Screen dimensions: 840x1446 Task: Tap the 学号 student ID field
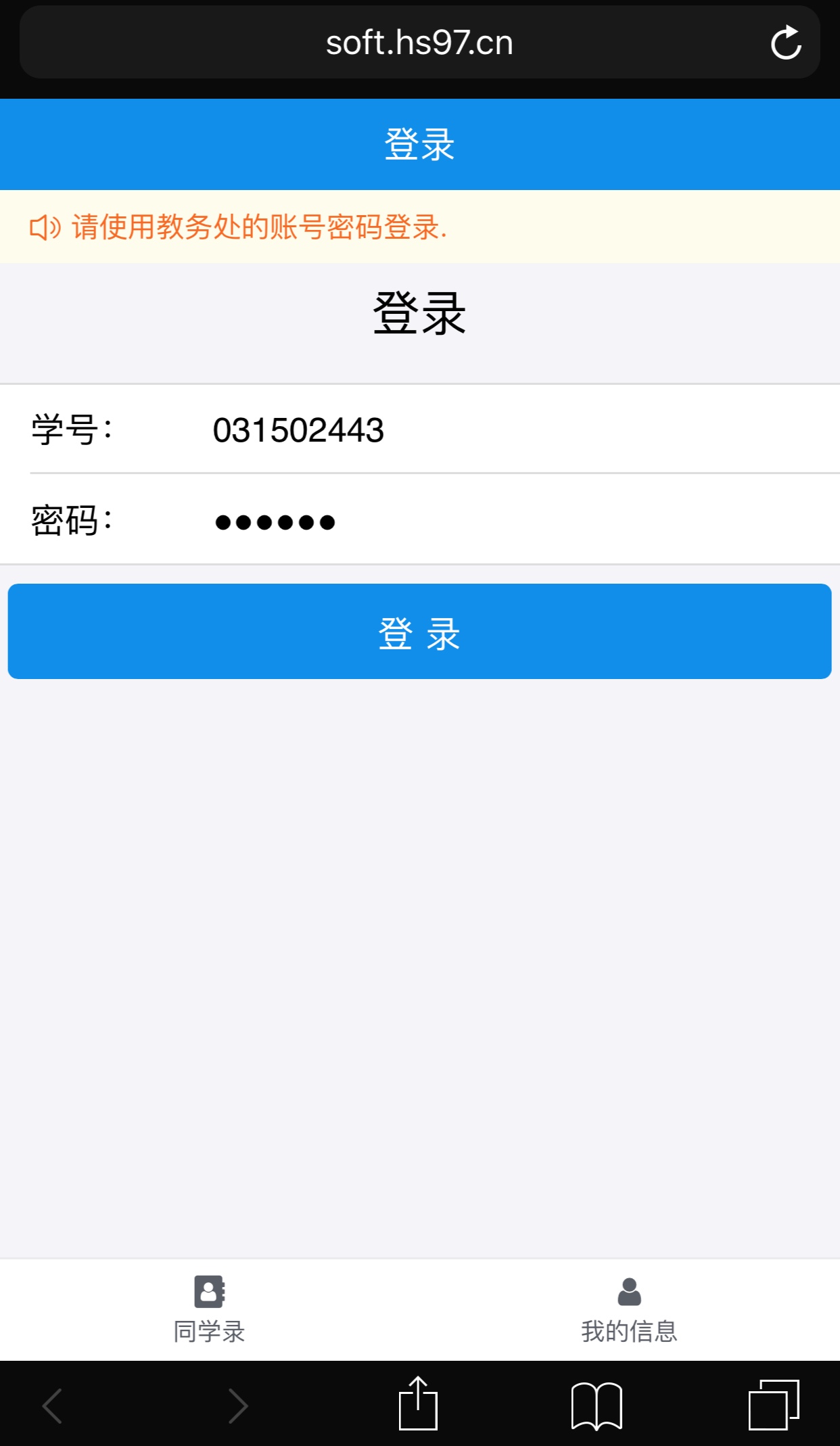(x=473, y=430)
